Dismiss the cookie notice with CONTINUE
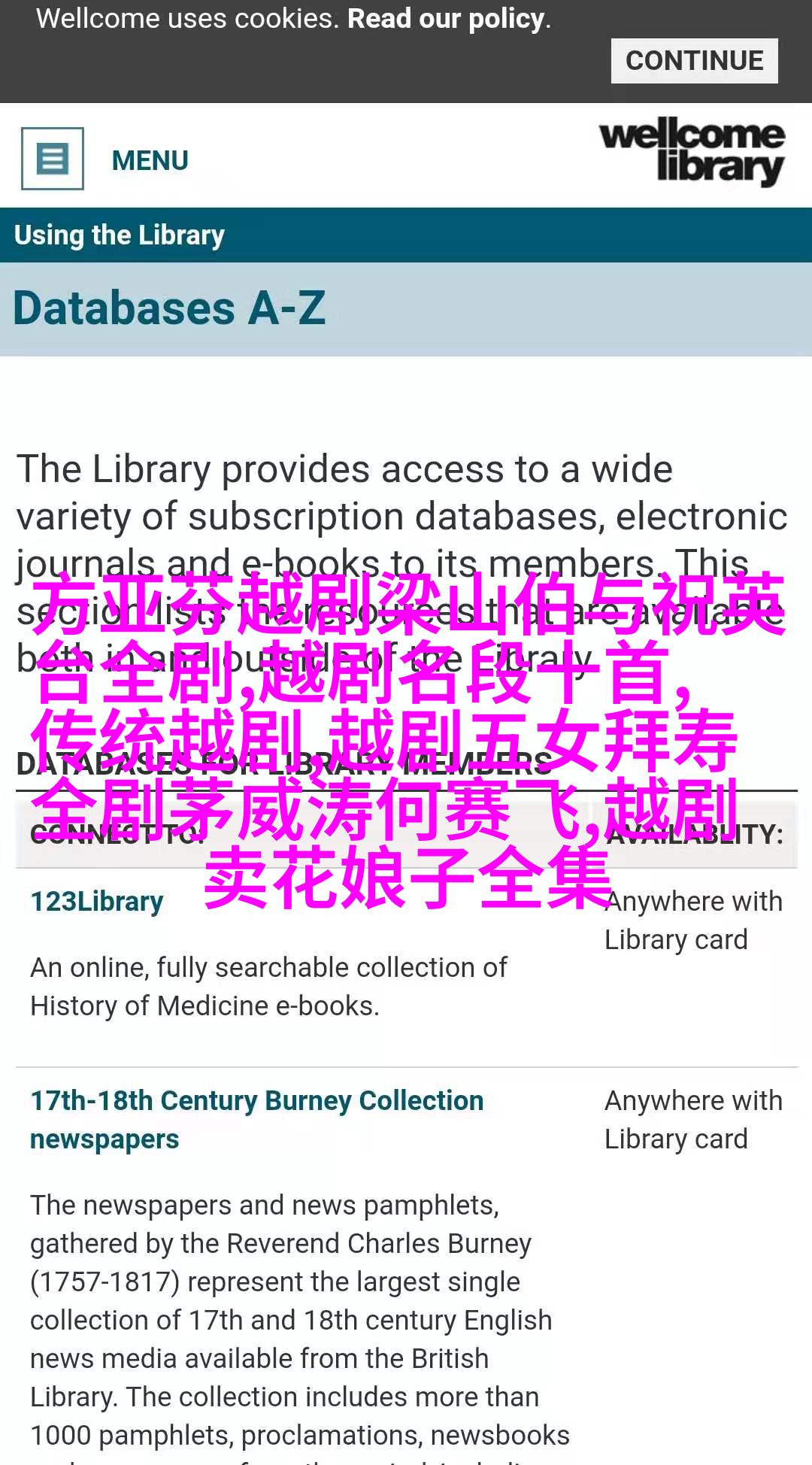812x1465 pixels. click(x=693, y=61)
